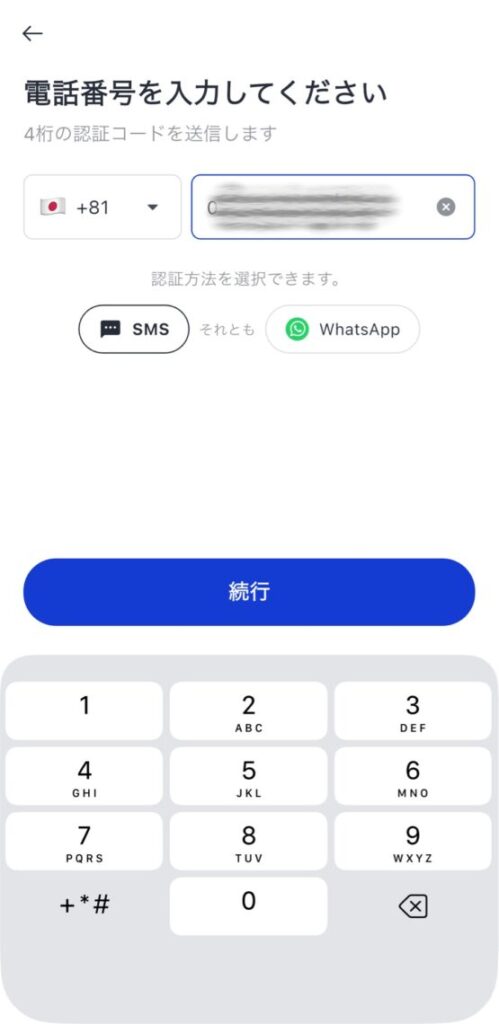
Task: Go back using the arrow icon
Action: point(32,34)
